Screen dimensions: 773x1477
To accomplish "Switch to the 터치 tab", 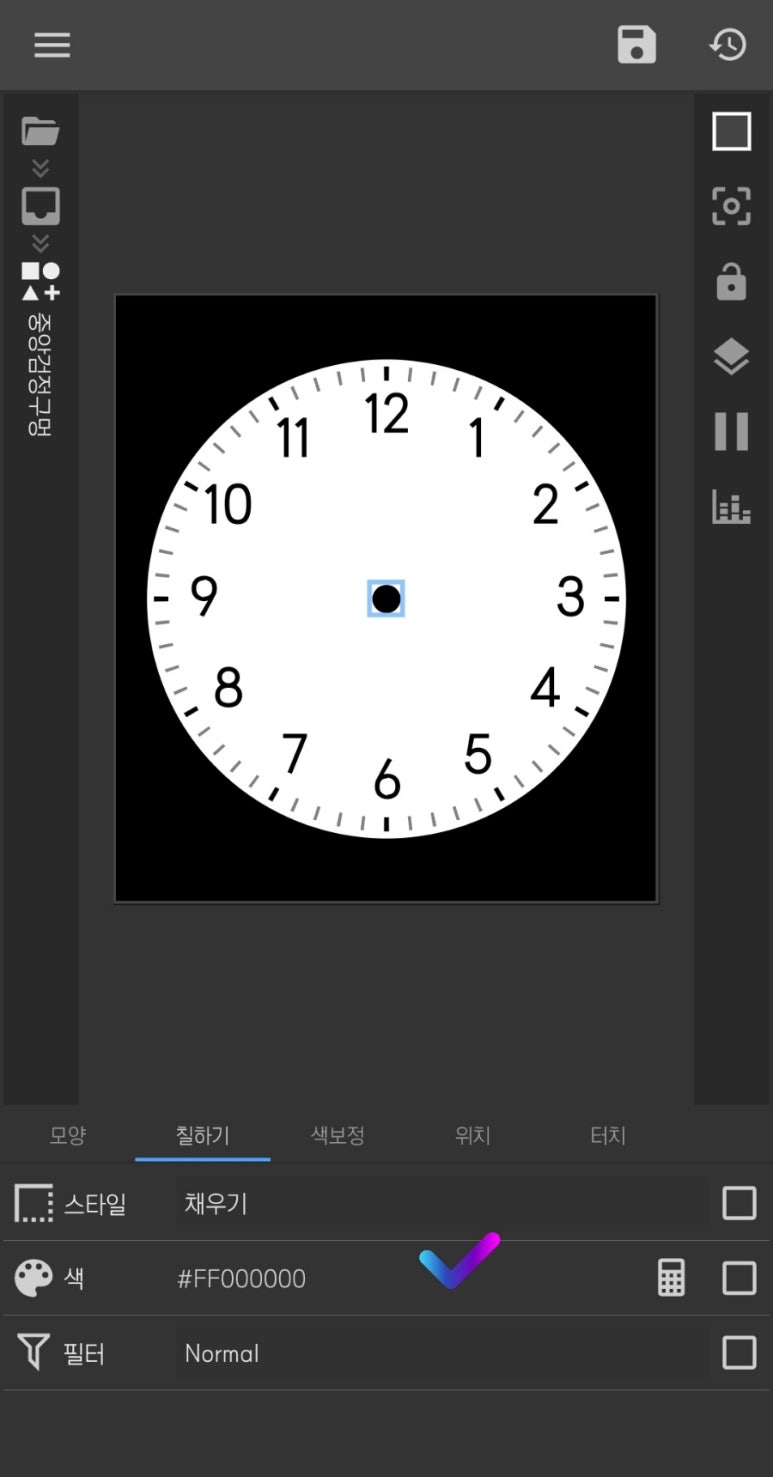I will [608, 1136].
